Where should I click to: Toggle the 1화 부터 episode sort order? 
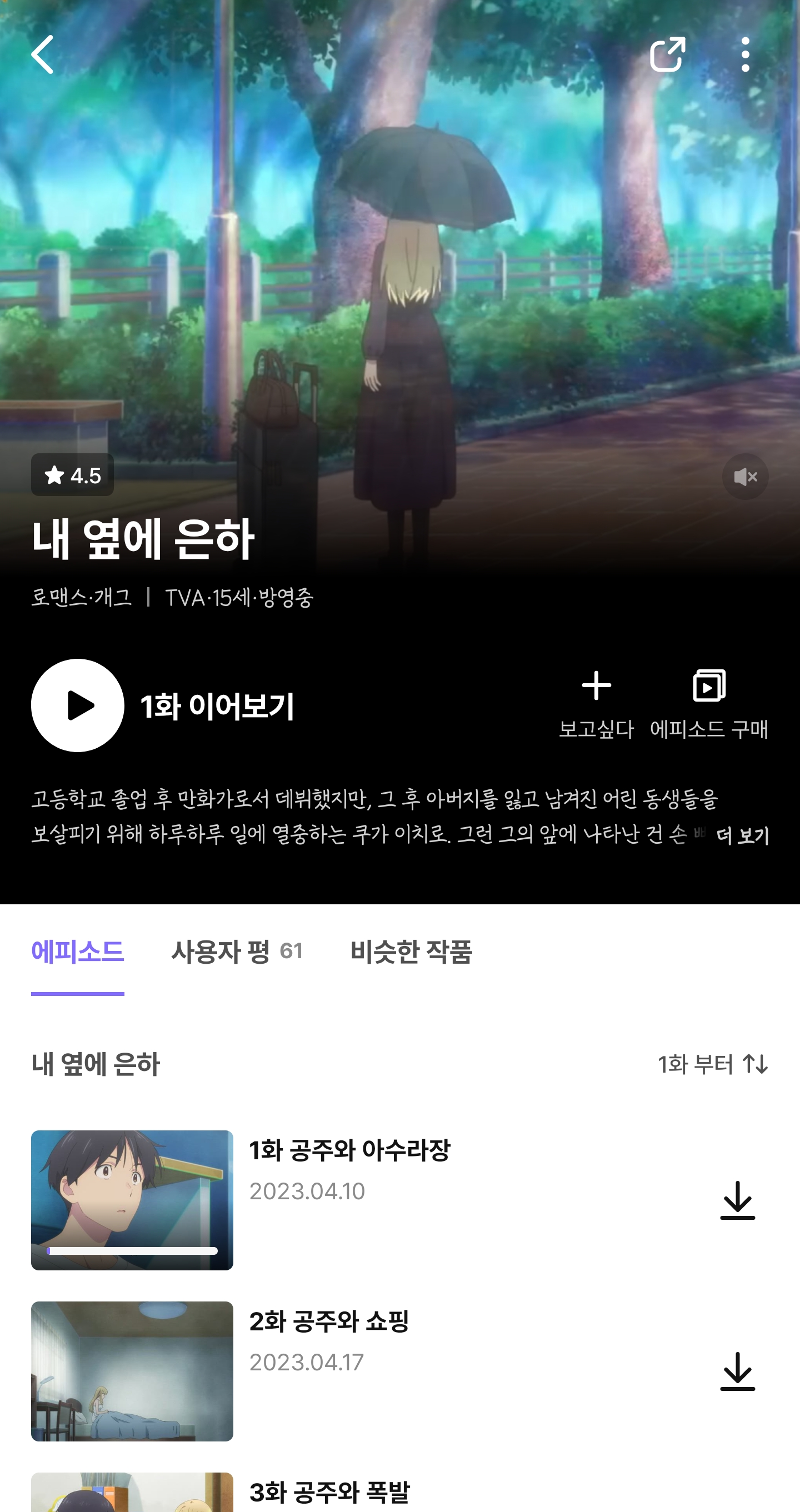(x=713, y=1064)
